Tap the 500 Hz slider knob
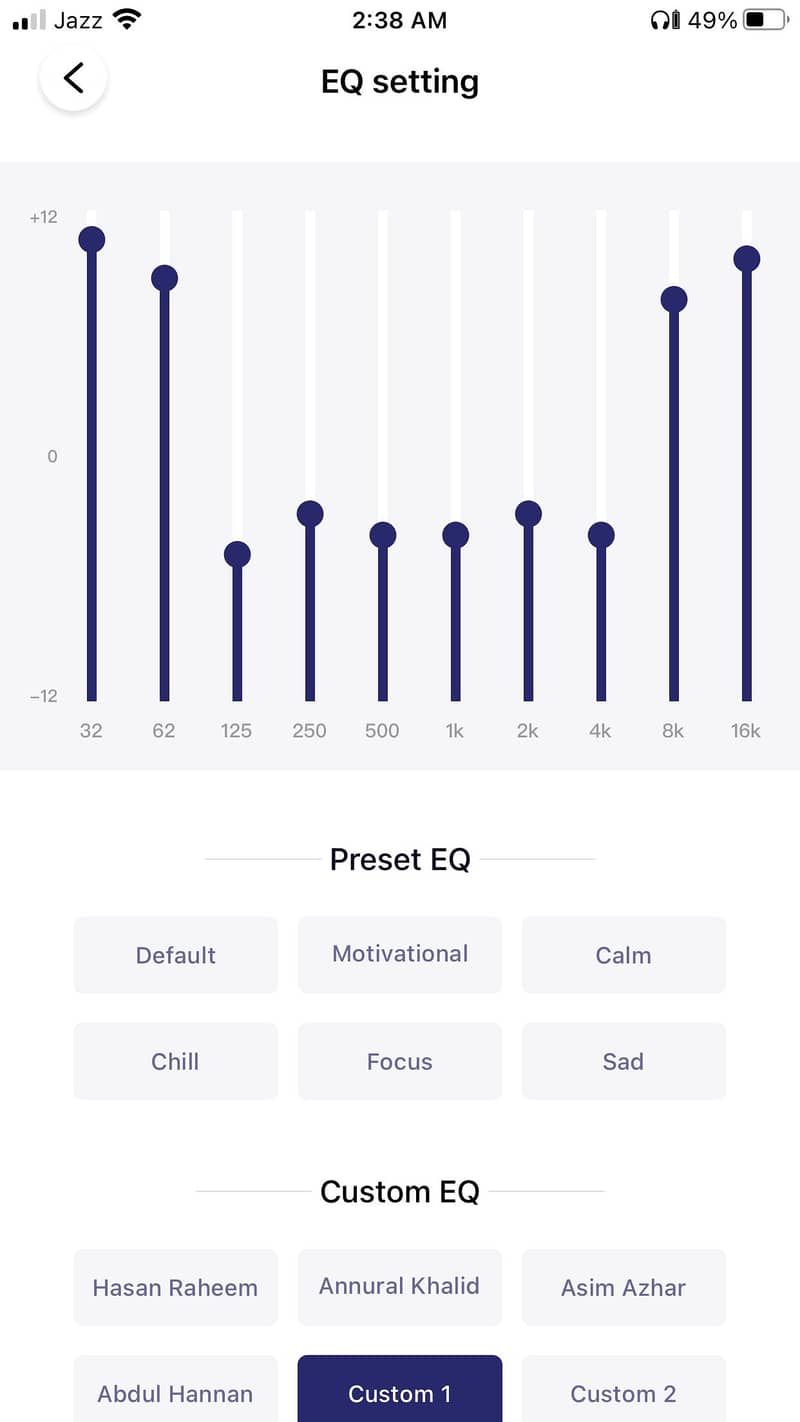 pyautogui.click(x=383, y=535)
